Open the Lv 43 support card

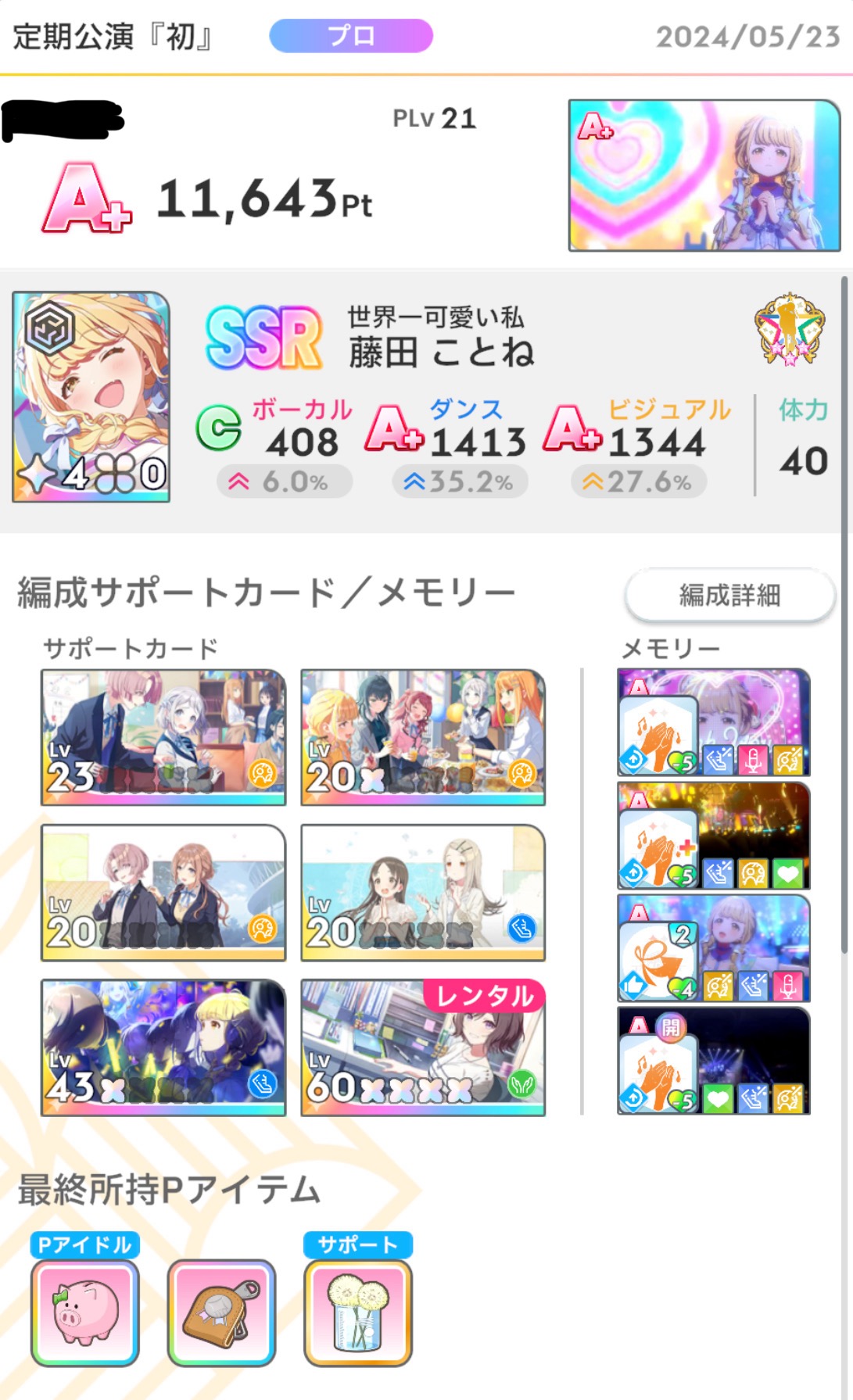pos(163,1047)
